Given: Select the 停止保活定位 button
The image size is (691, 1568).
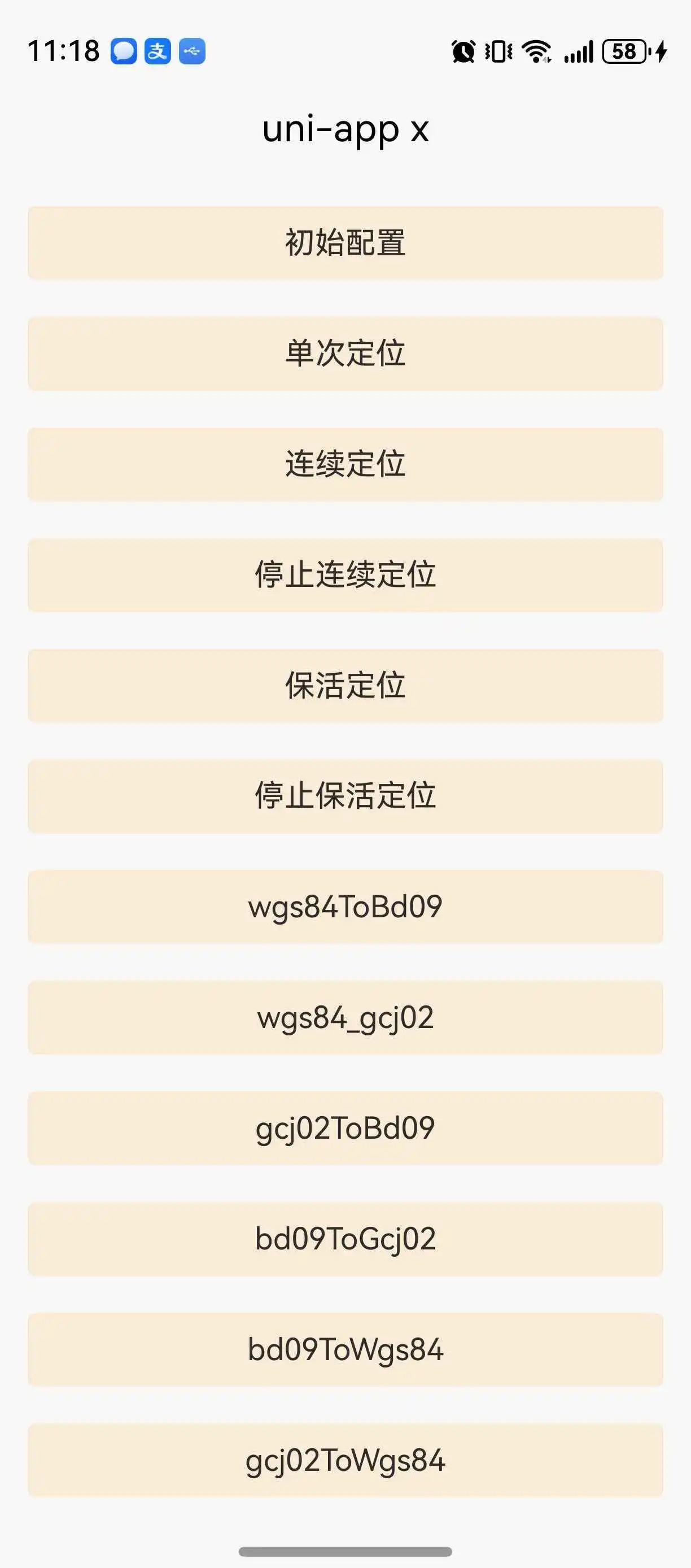Looking at the screenshot, I should (345, 796).
